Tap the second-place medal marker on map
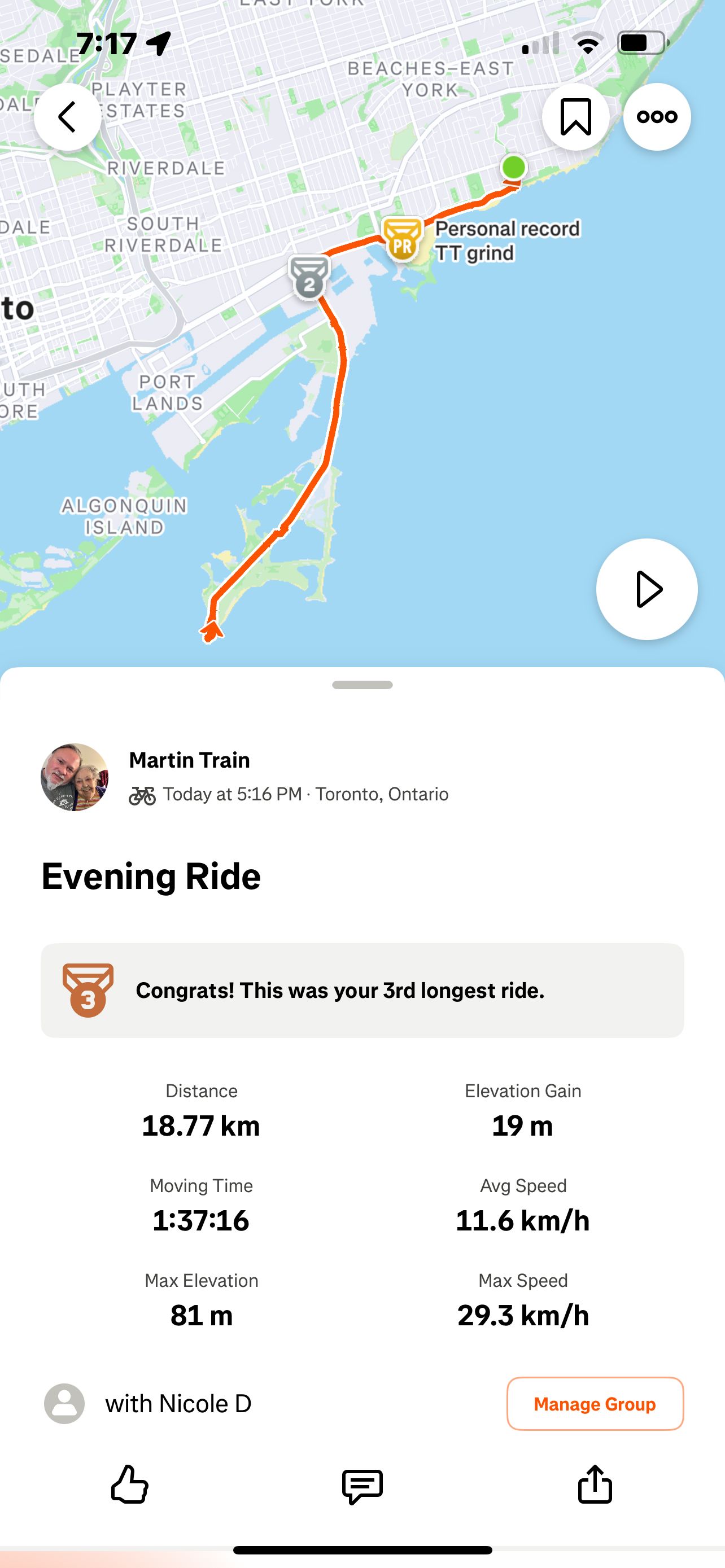This screenshot has height=1568, width=725. (x=310, y=278)
